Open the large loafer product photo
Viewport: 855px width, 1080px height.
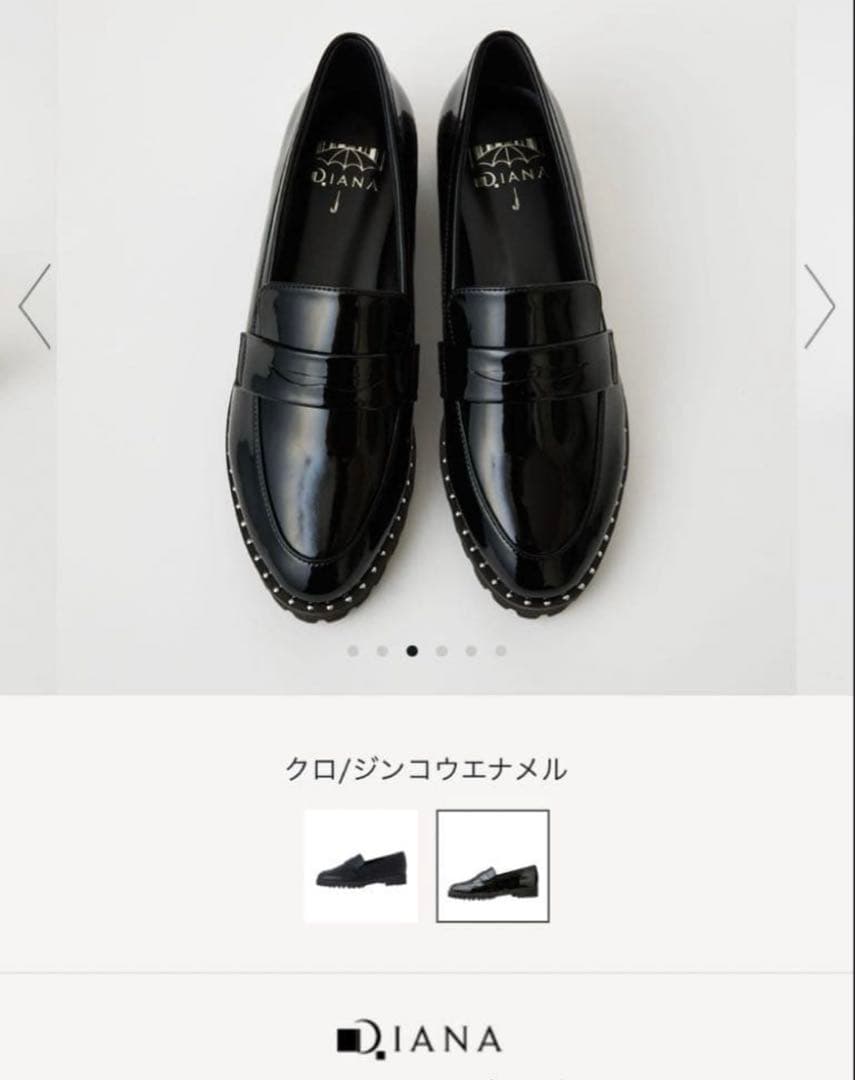[427, 330]
